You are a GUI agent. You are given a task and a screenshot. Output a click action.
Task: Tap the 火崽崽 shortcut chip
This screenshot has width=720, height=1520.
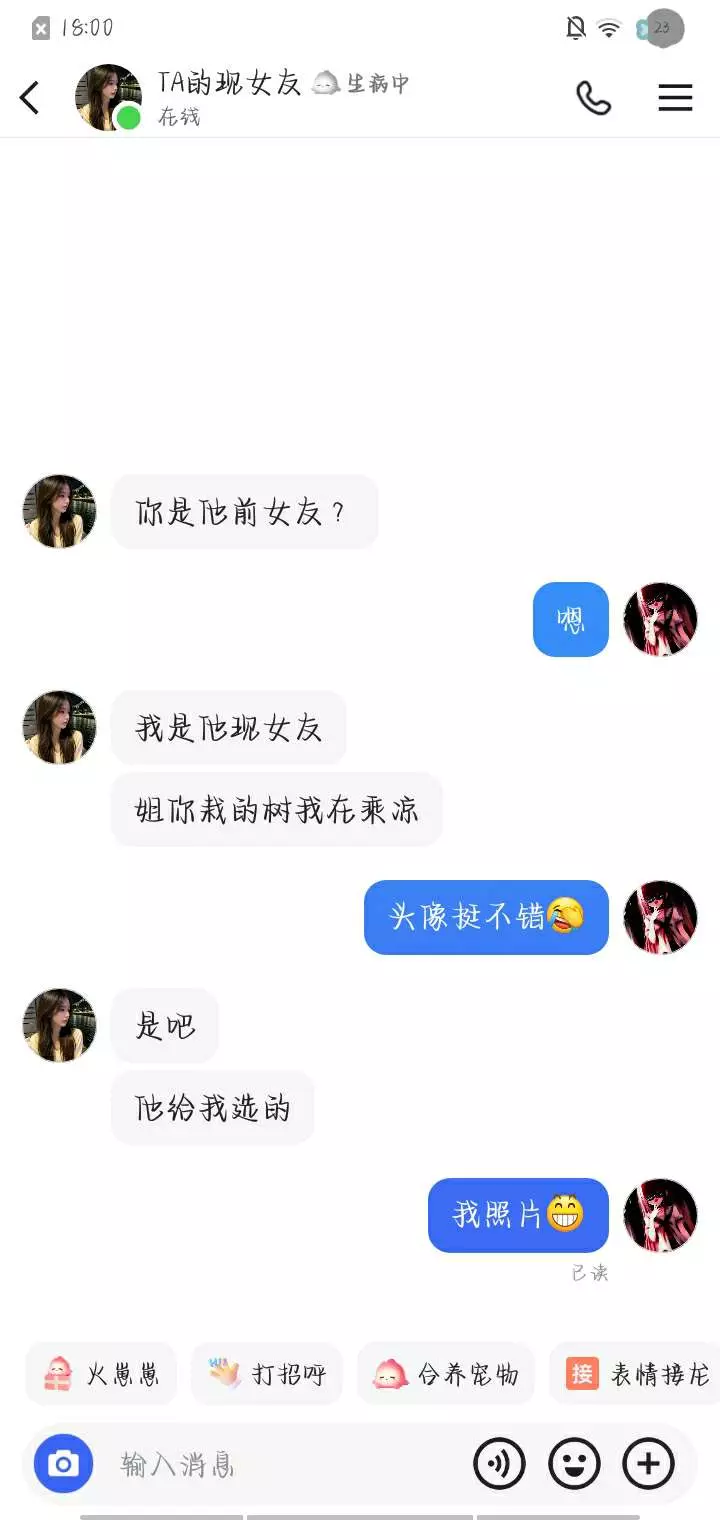(x=101, y=1373)
